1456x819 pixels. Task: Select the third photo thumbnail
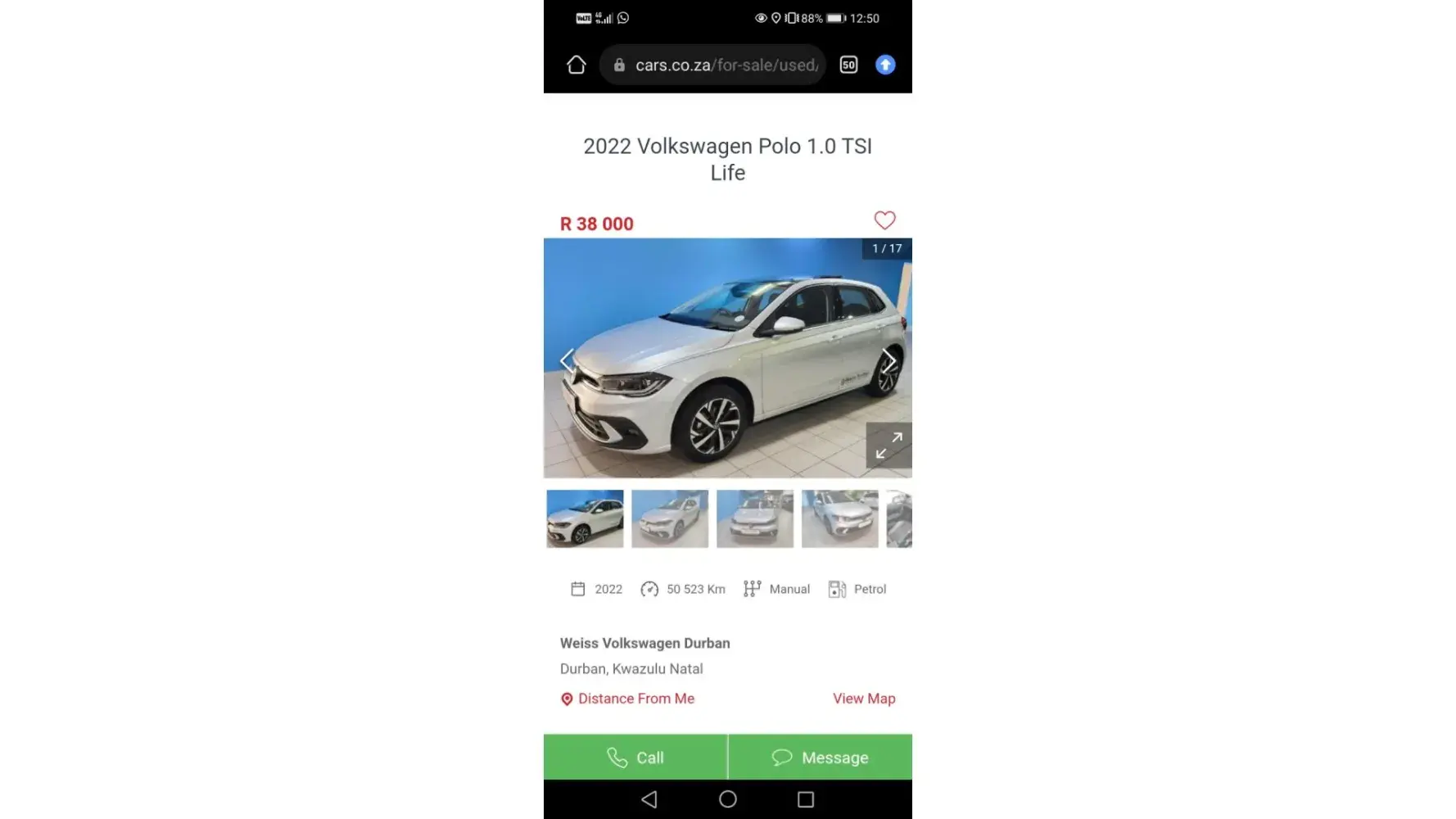pyautogui.click(x=755, y=518)
